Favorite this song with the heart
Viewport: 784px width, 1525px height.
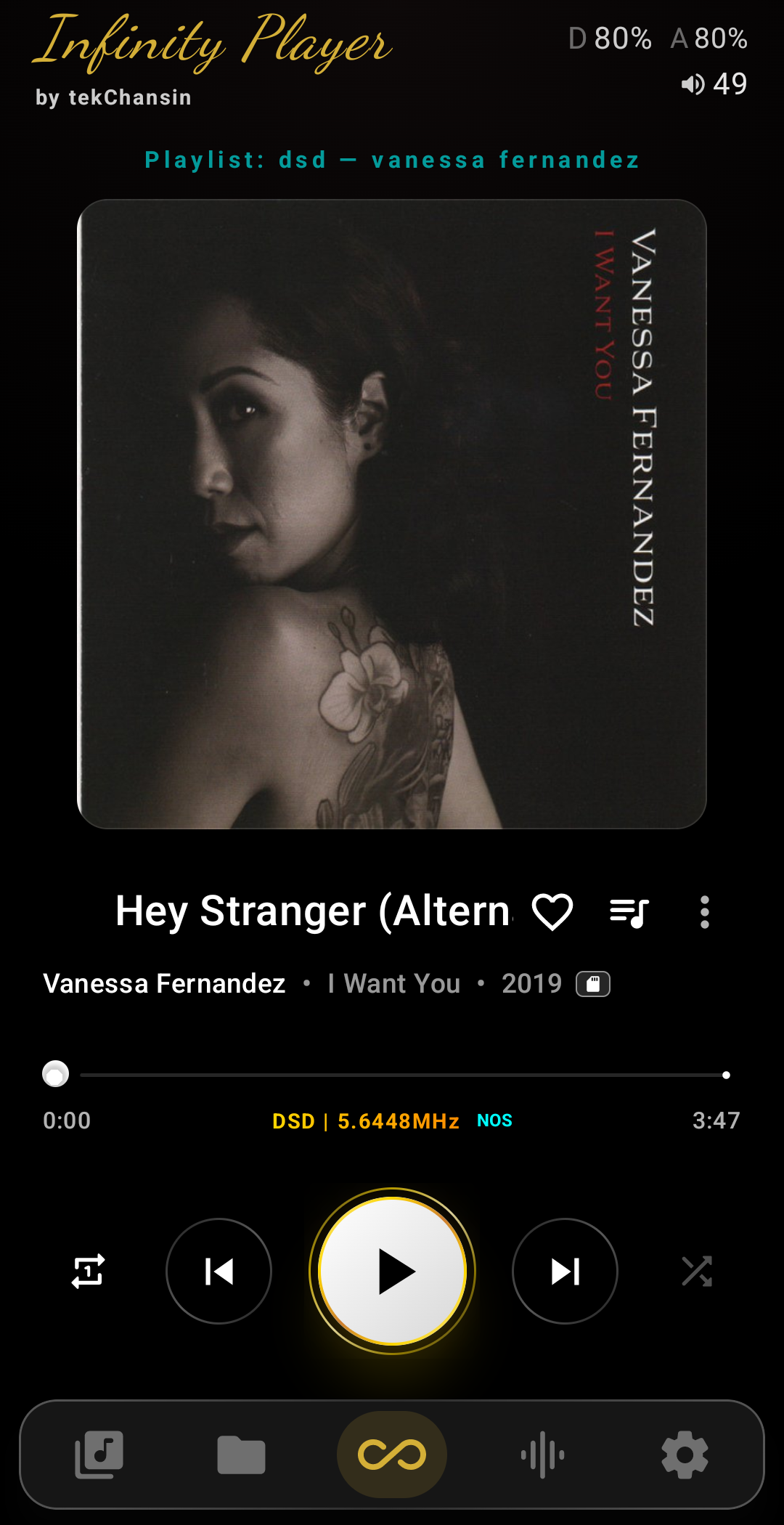click(552, 911)
